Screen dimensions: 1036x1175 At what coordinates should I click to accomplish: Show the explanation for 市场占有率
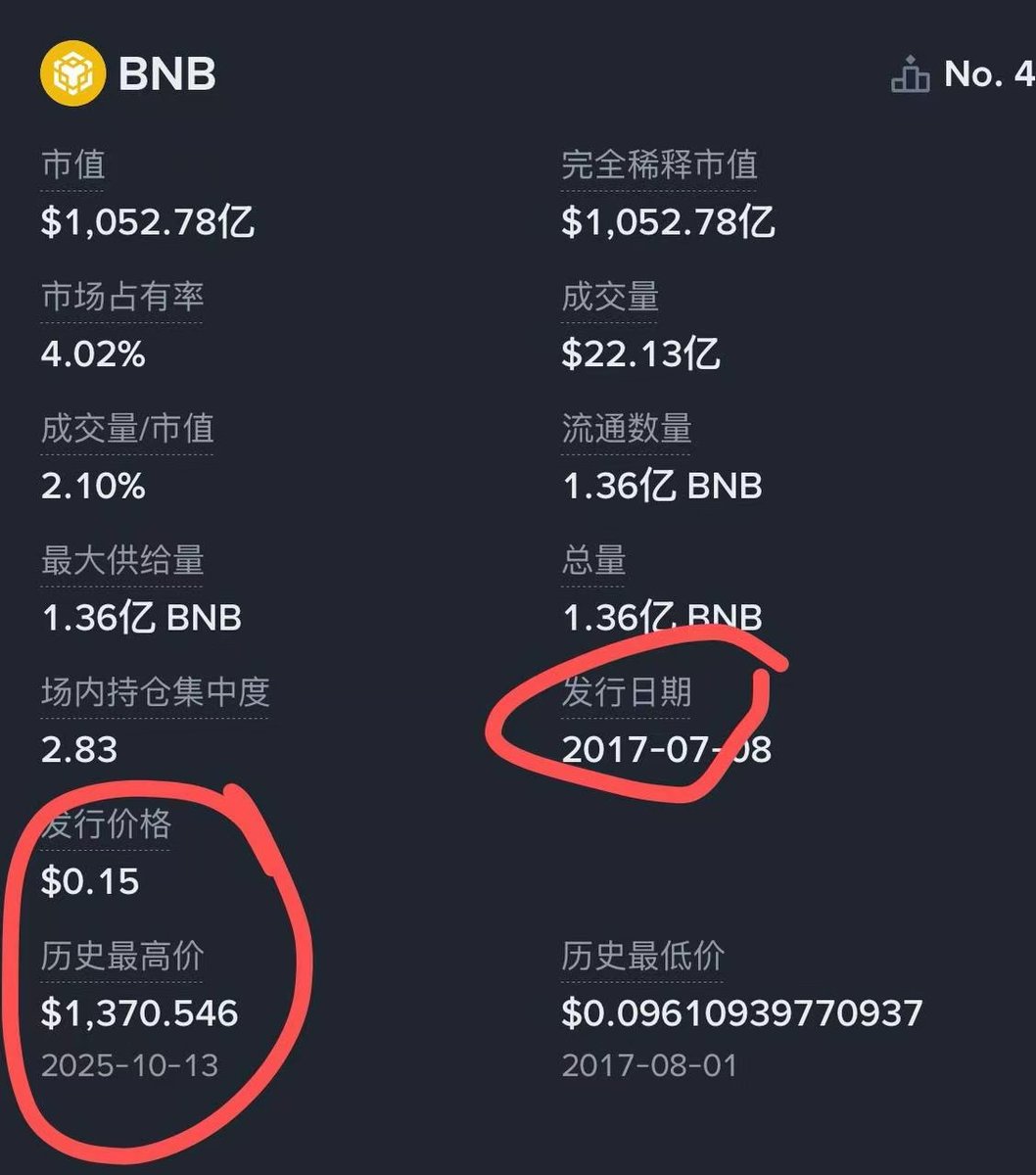coord(122,297)
